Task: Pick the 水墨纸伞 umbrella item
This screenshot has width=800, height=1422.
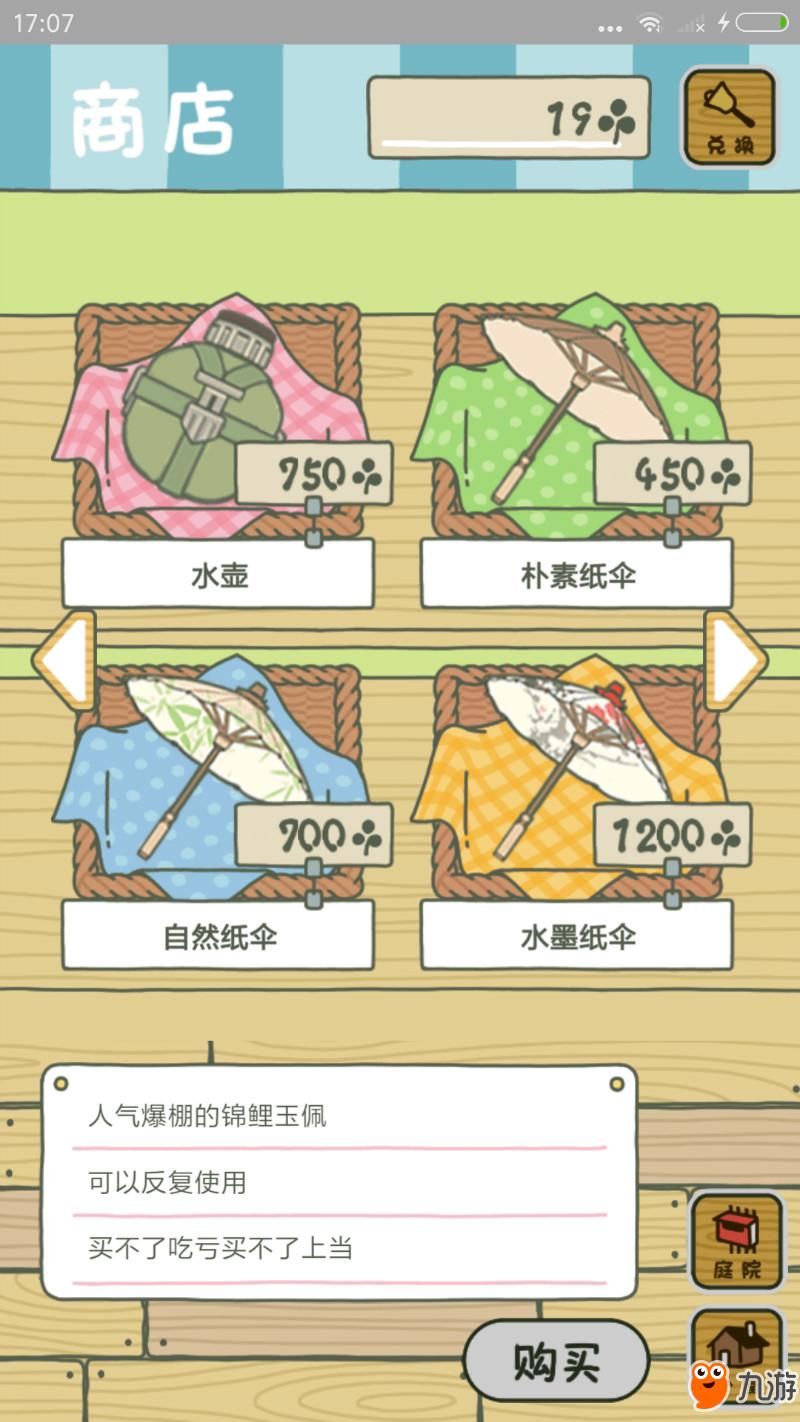Action: click(x=577, y=780)
